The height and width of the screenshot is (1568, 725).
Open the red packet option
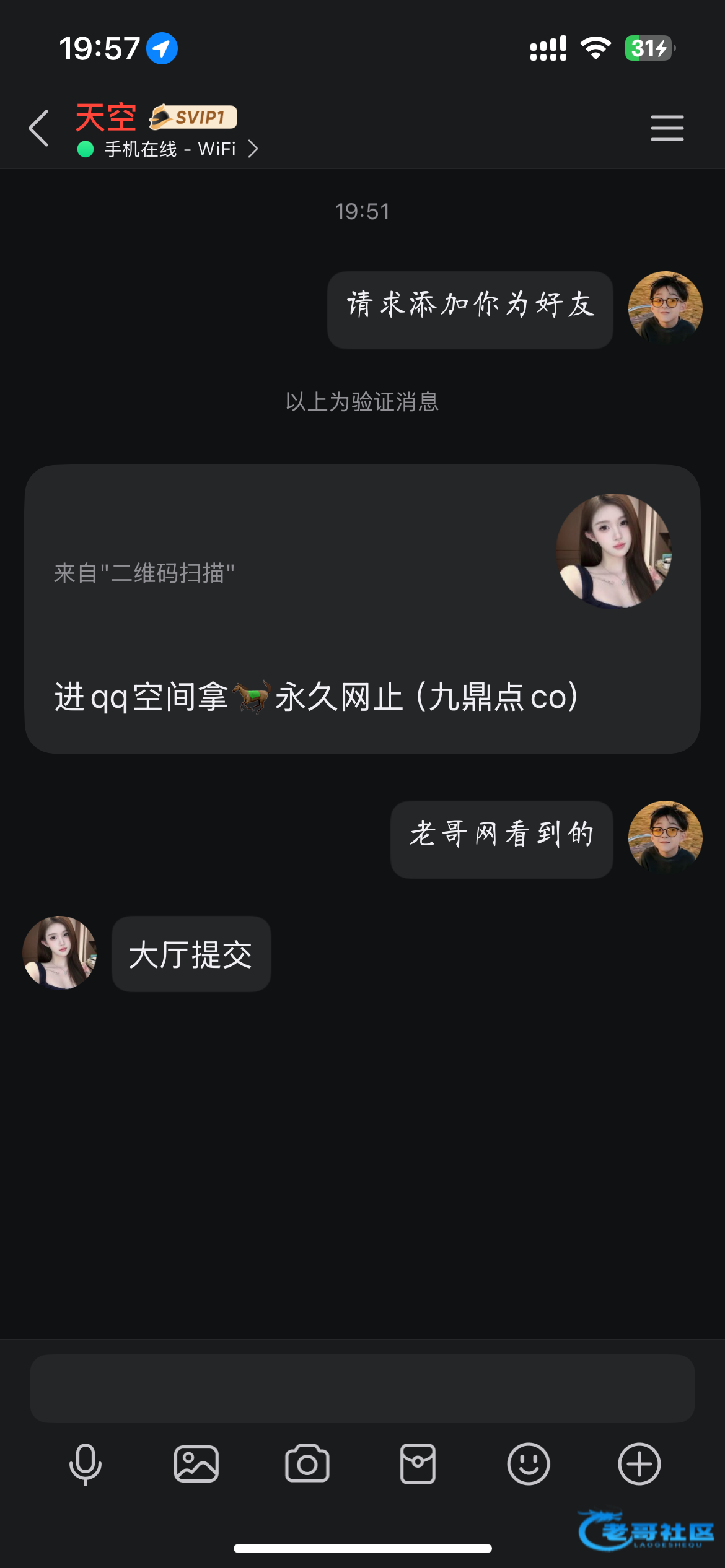(418, 1464)
